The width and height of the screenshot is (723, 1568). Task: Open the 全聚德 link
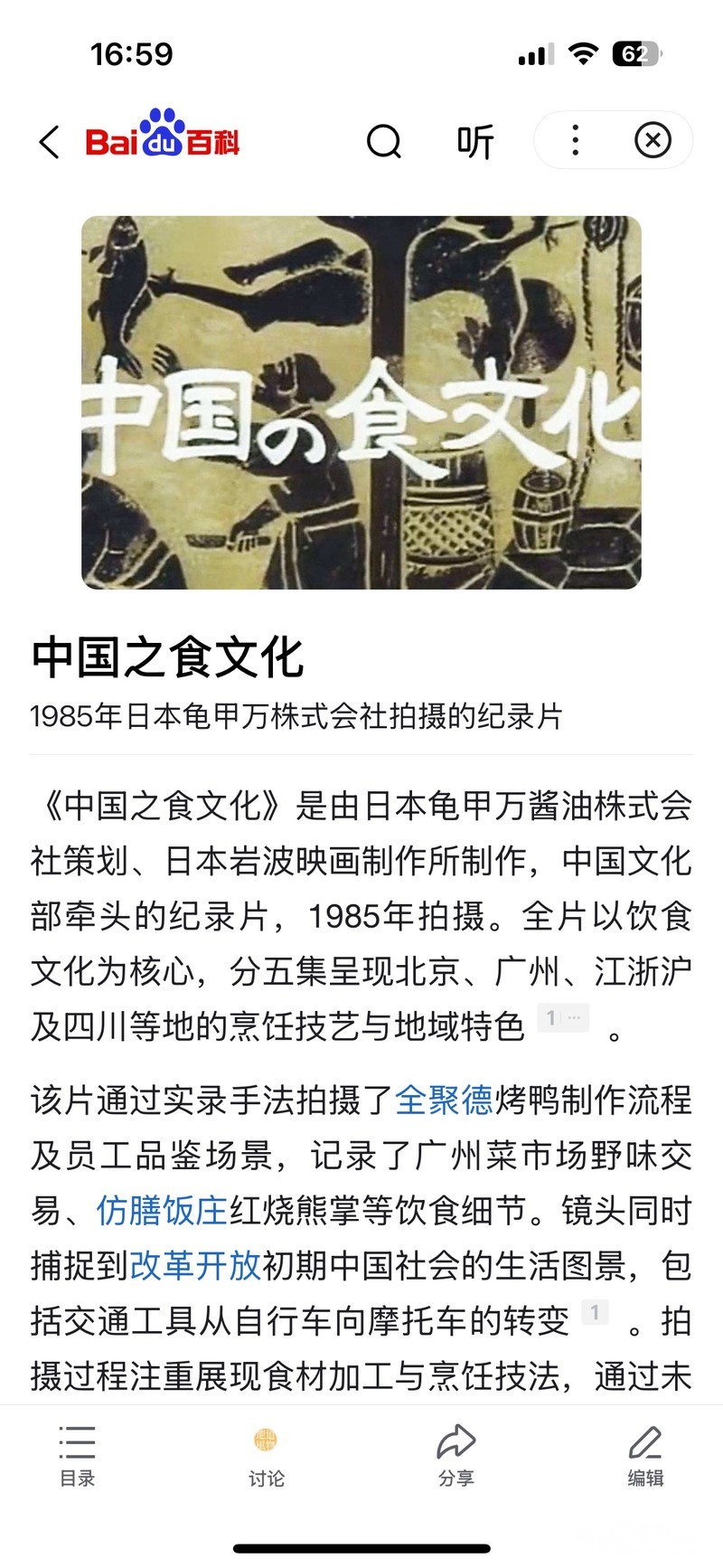pos(445,1100)
